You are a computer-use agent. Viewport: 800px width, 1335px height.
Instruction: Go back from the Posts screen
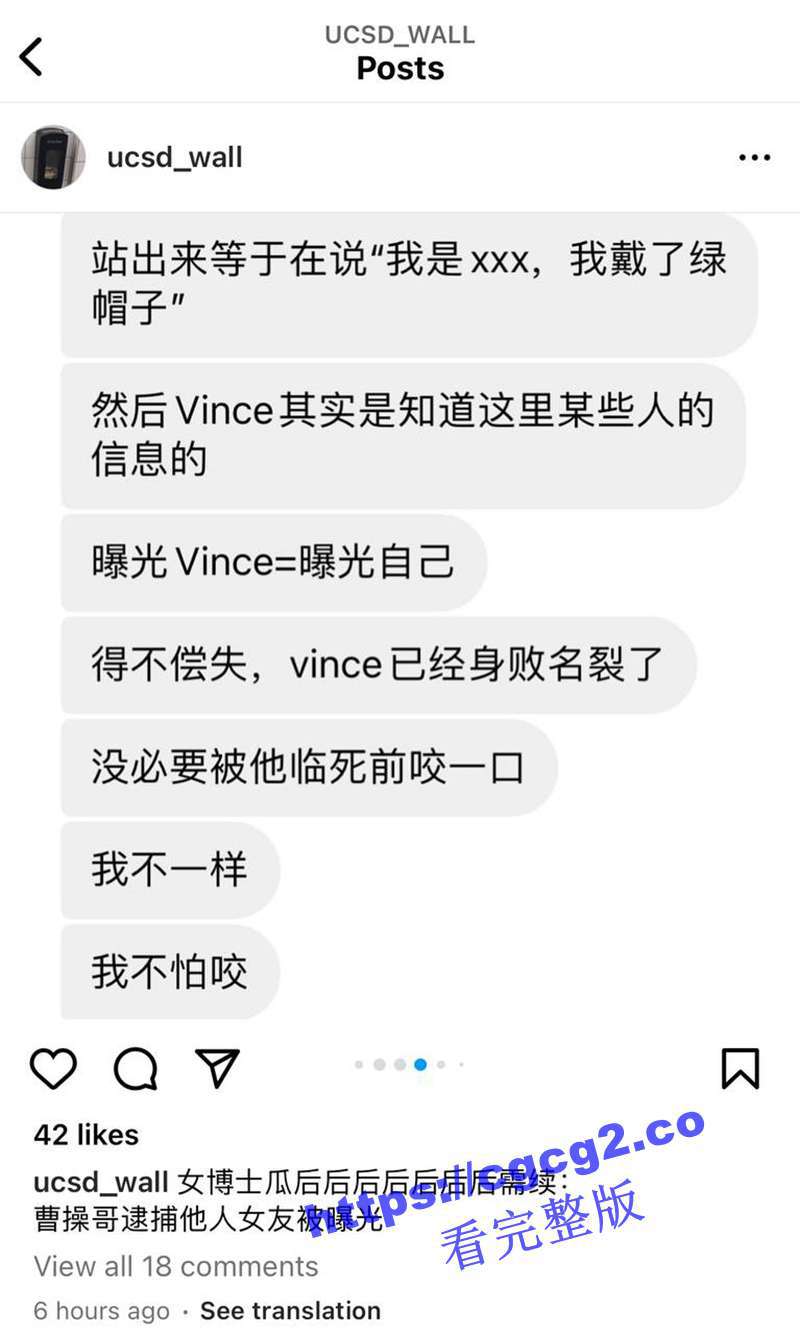[x=32, y=56]
